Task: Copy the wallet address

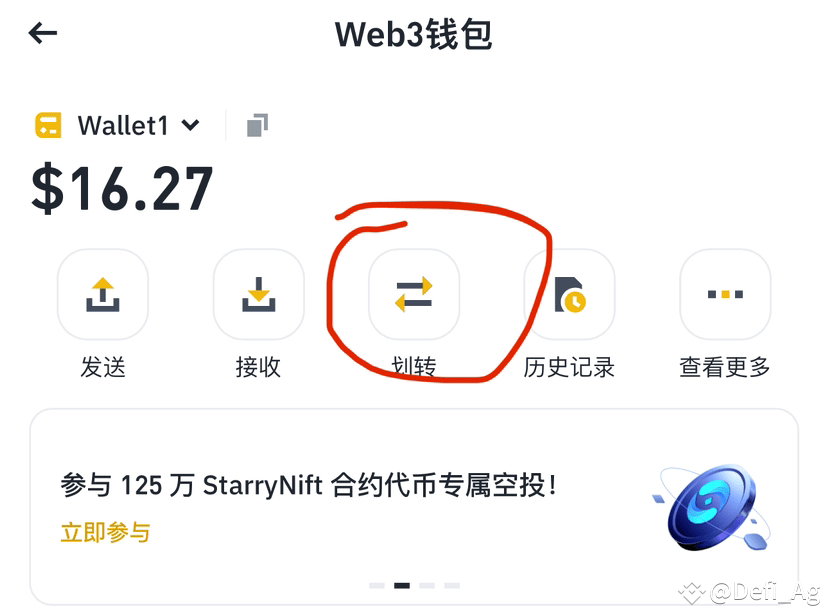Action: tap(257, 126)
